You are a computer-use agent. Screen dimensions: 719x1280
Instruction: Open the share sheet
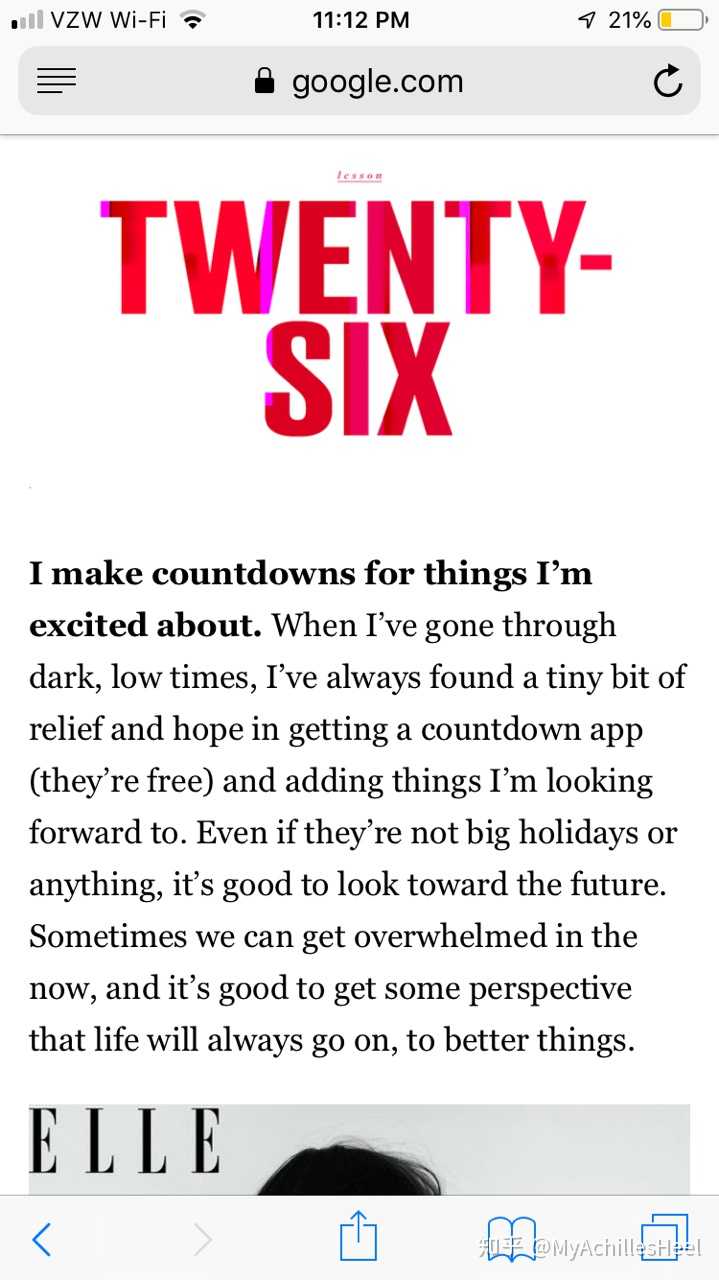pyautogui.click(x=358, y=1235)
